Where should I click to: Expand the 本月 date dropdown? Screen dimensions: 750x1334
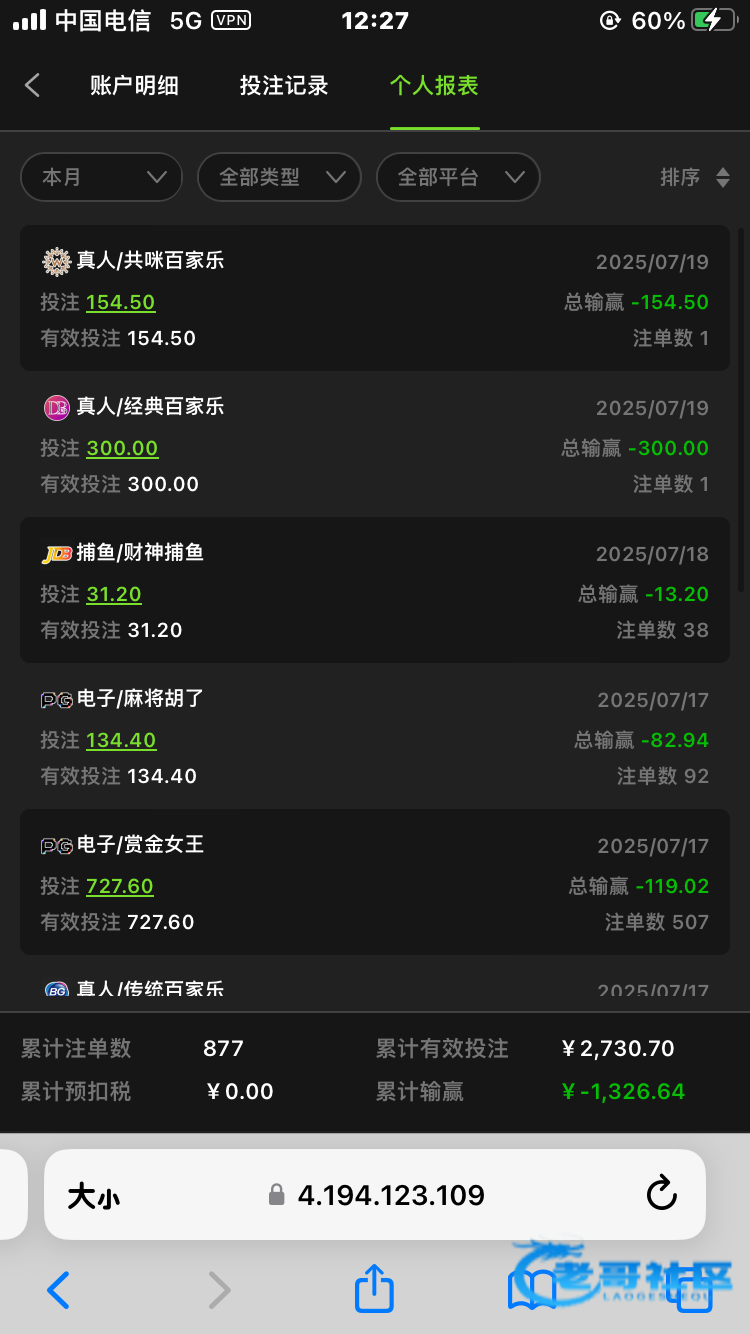coord(101,177)
